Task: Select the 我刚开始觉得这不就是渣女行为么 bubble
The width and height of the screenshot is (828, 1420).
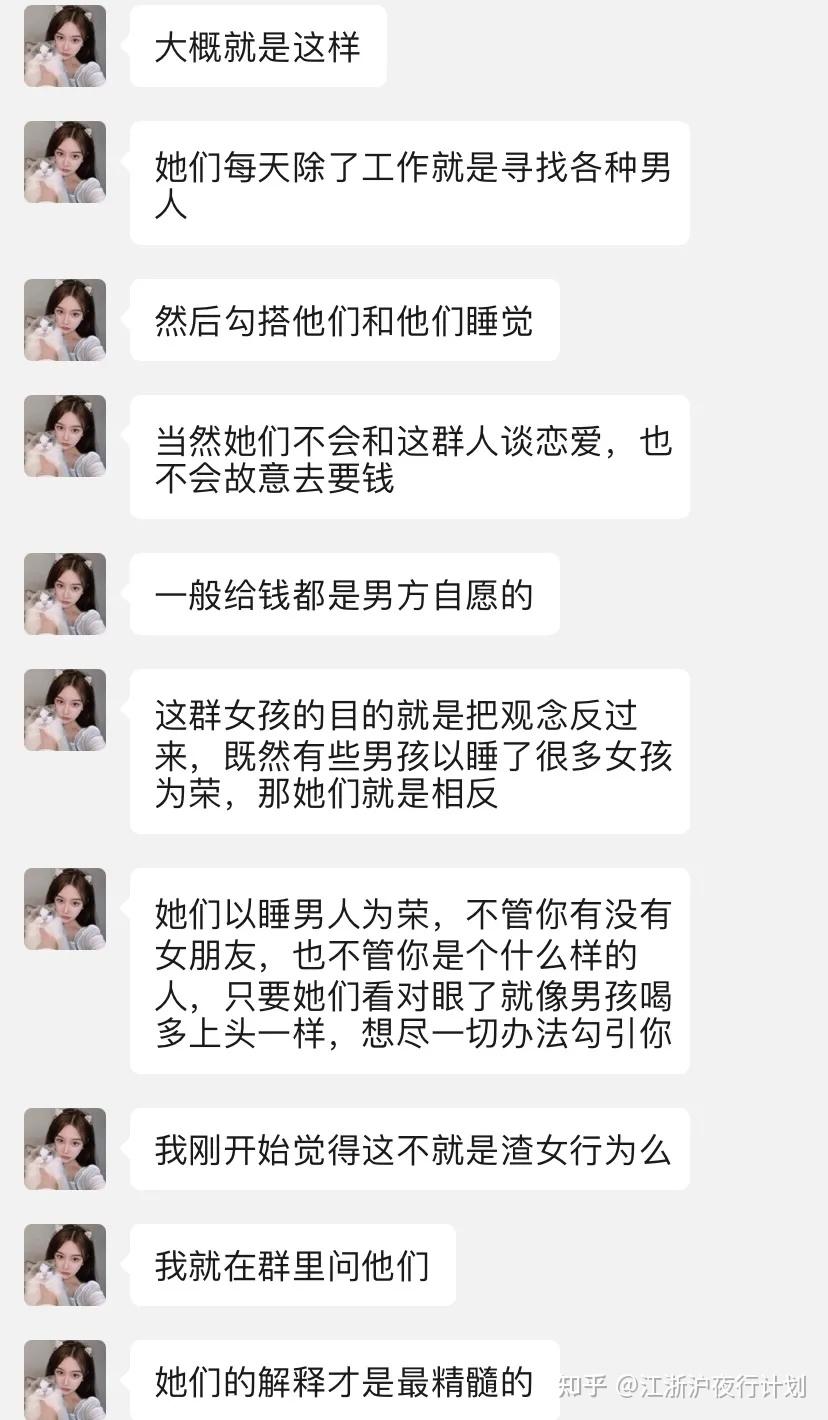Action: pos(410,1150)
